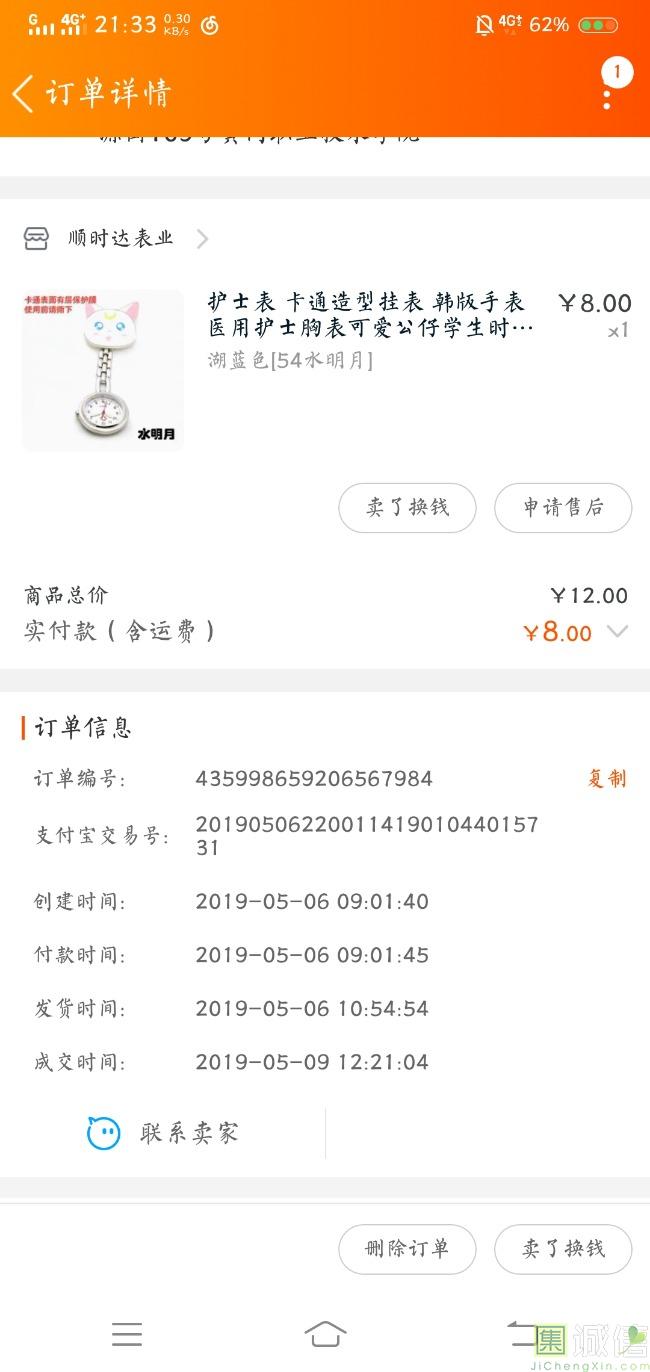Request after-sales service via 申请售后

563,508
